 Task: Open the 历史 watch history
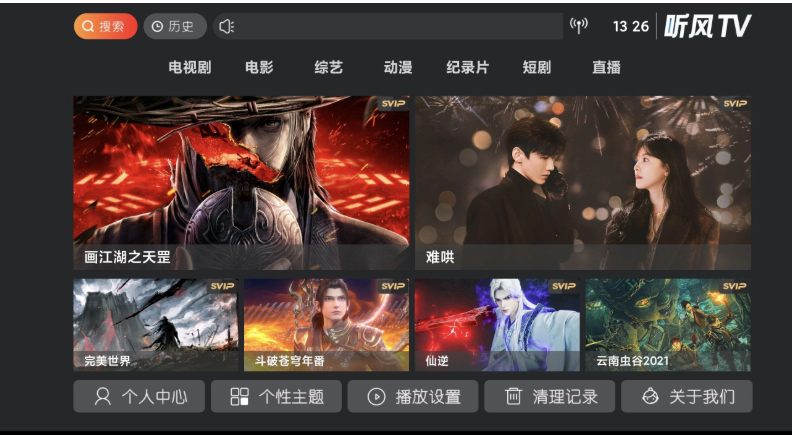point(175,27)
